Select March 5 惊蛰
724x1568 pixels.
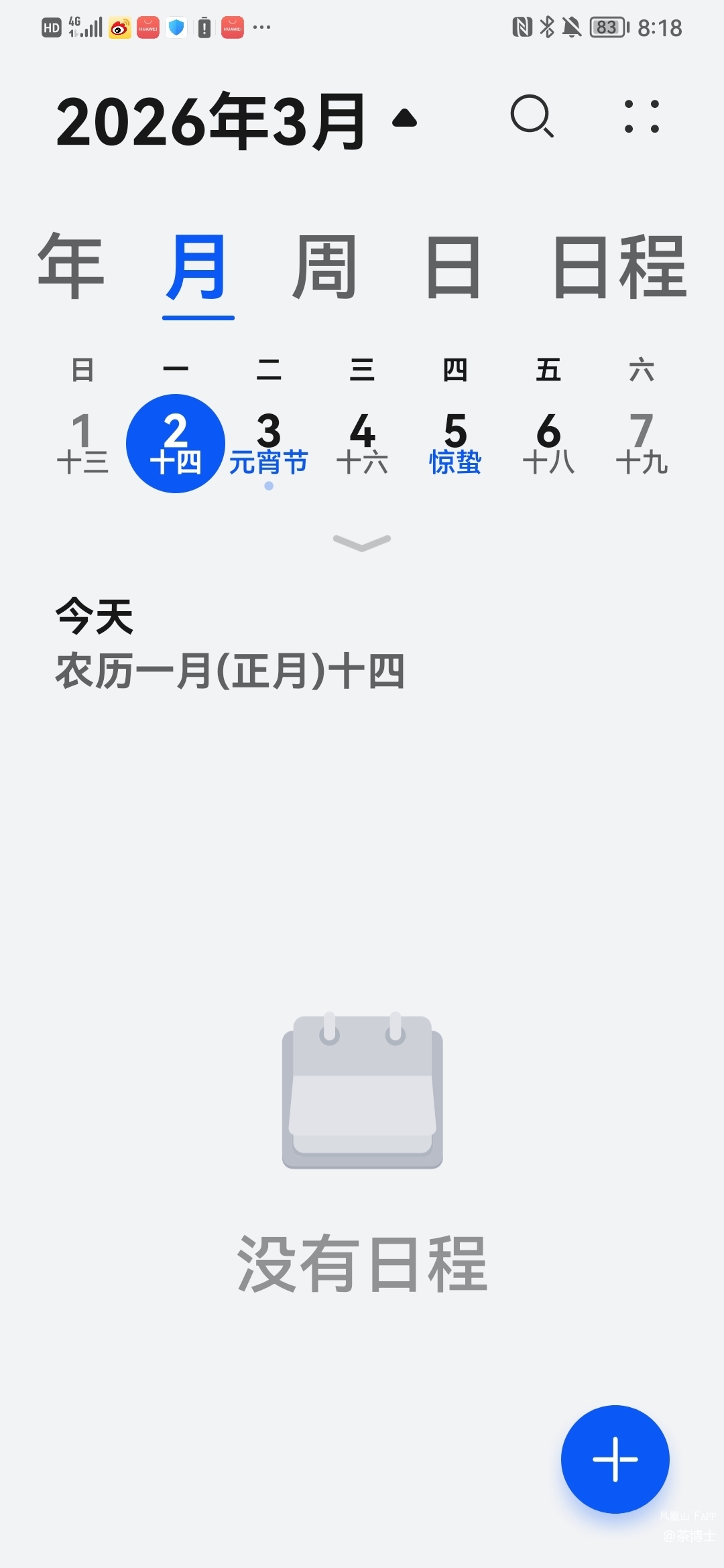455,444
